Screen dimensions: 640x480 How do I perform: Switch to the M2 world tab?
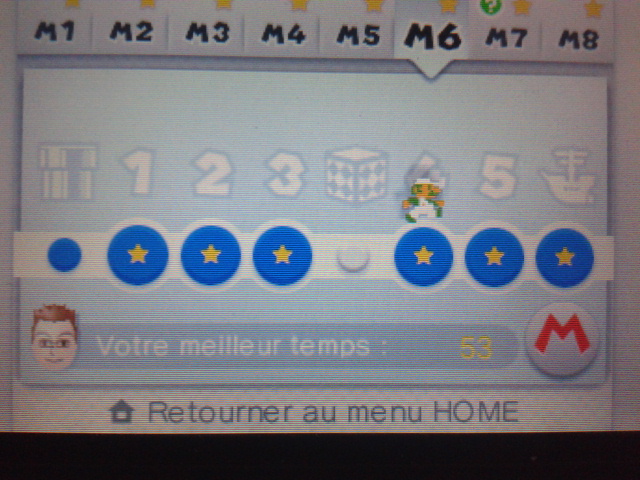click(131, 33)
